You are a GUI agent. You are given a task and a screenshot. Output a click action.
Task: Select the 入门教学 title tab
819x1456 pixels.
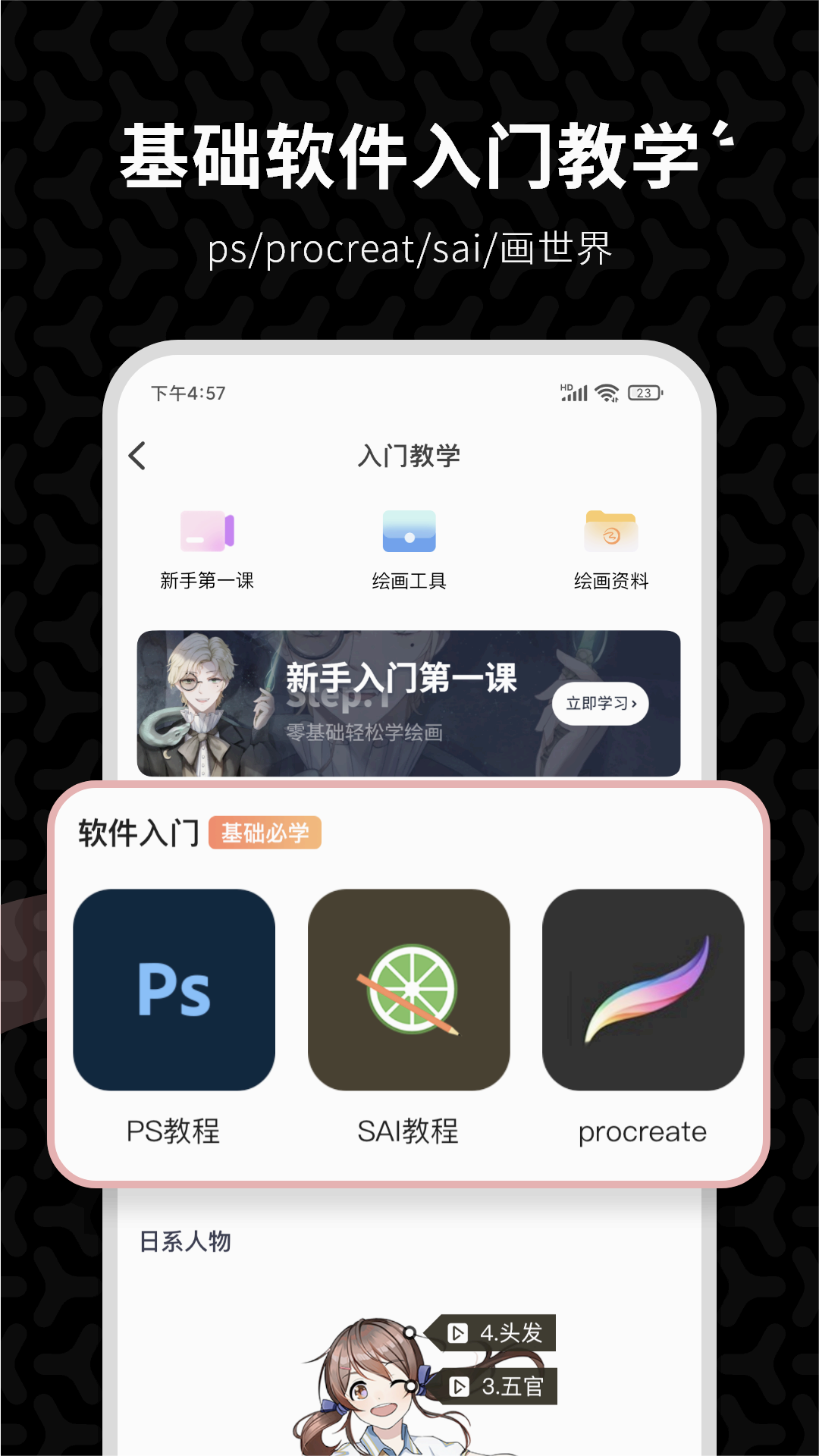click(x=409, y=455)
